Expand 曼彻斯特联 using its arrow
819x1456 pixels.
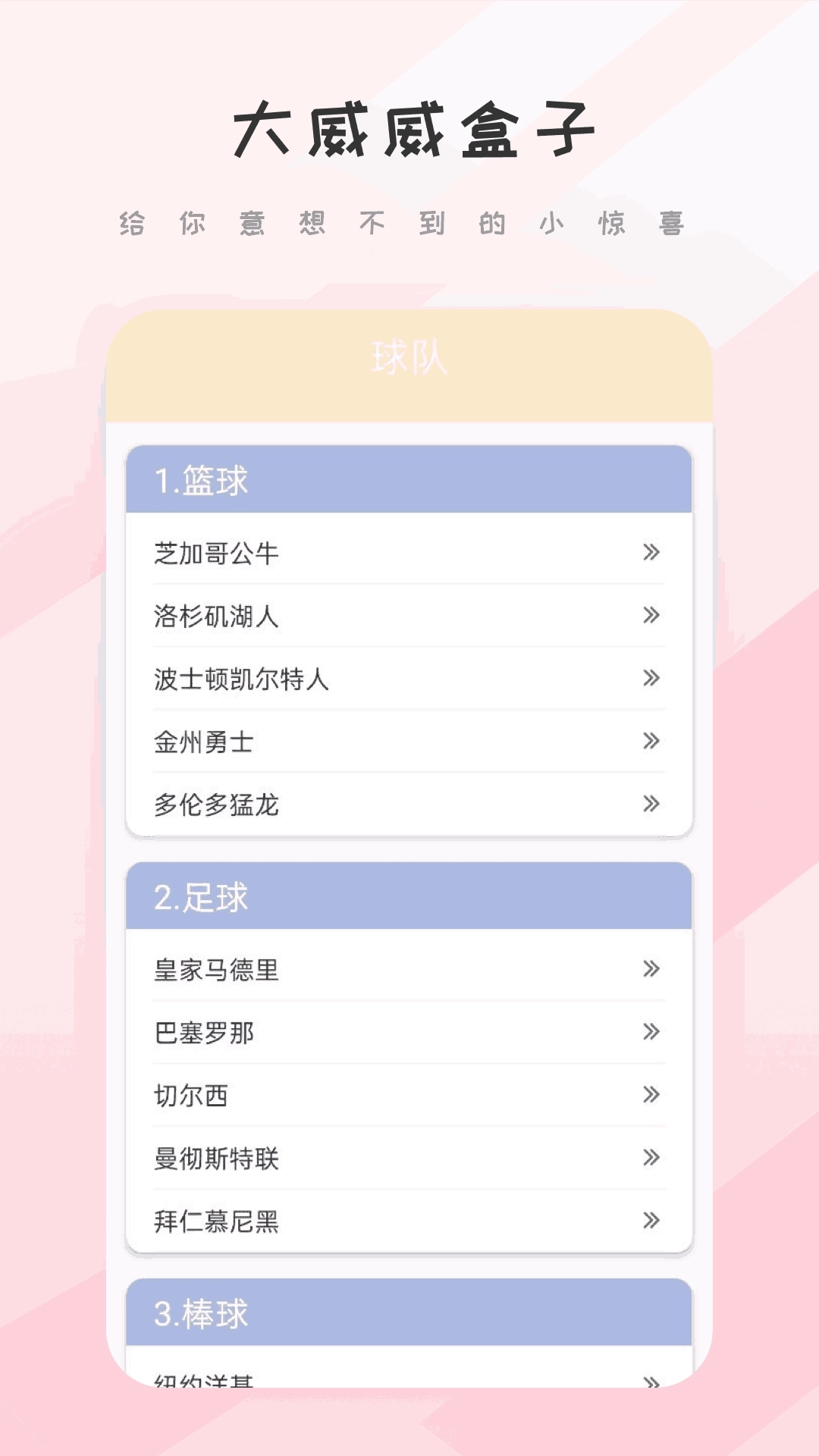tap(651, 1158)
